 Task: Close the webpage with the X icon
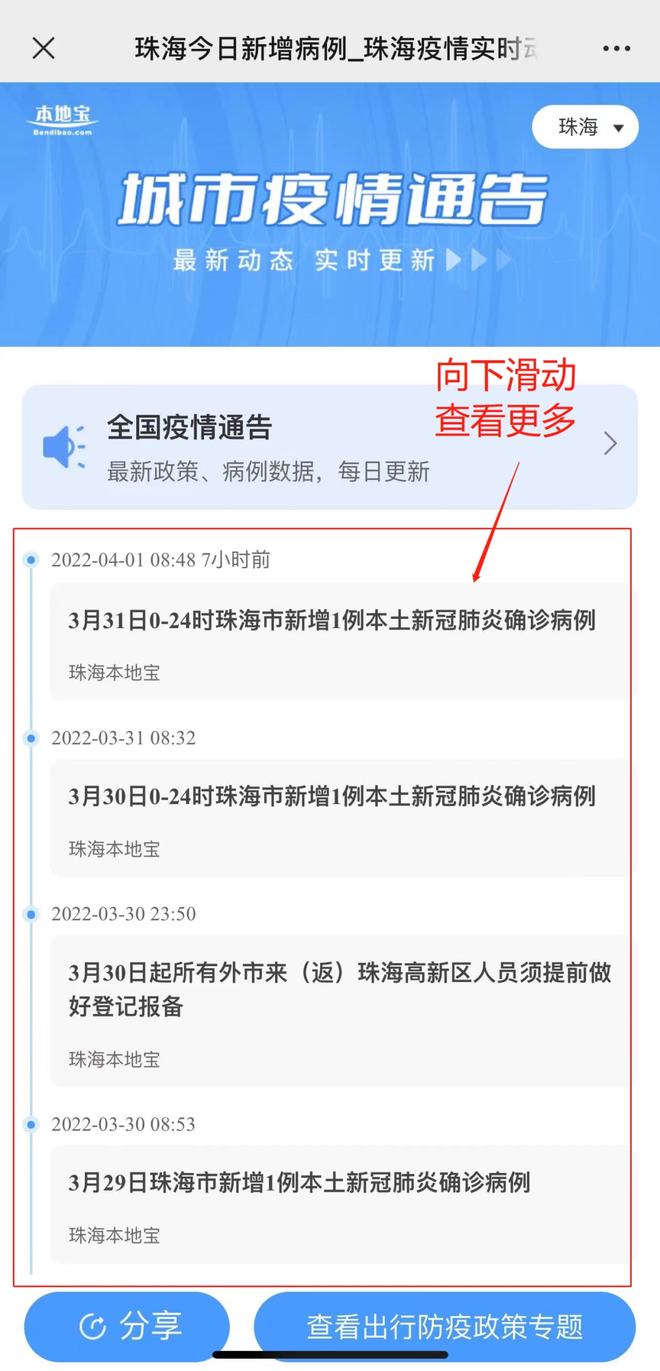(43, 48)
